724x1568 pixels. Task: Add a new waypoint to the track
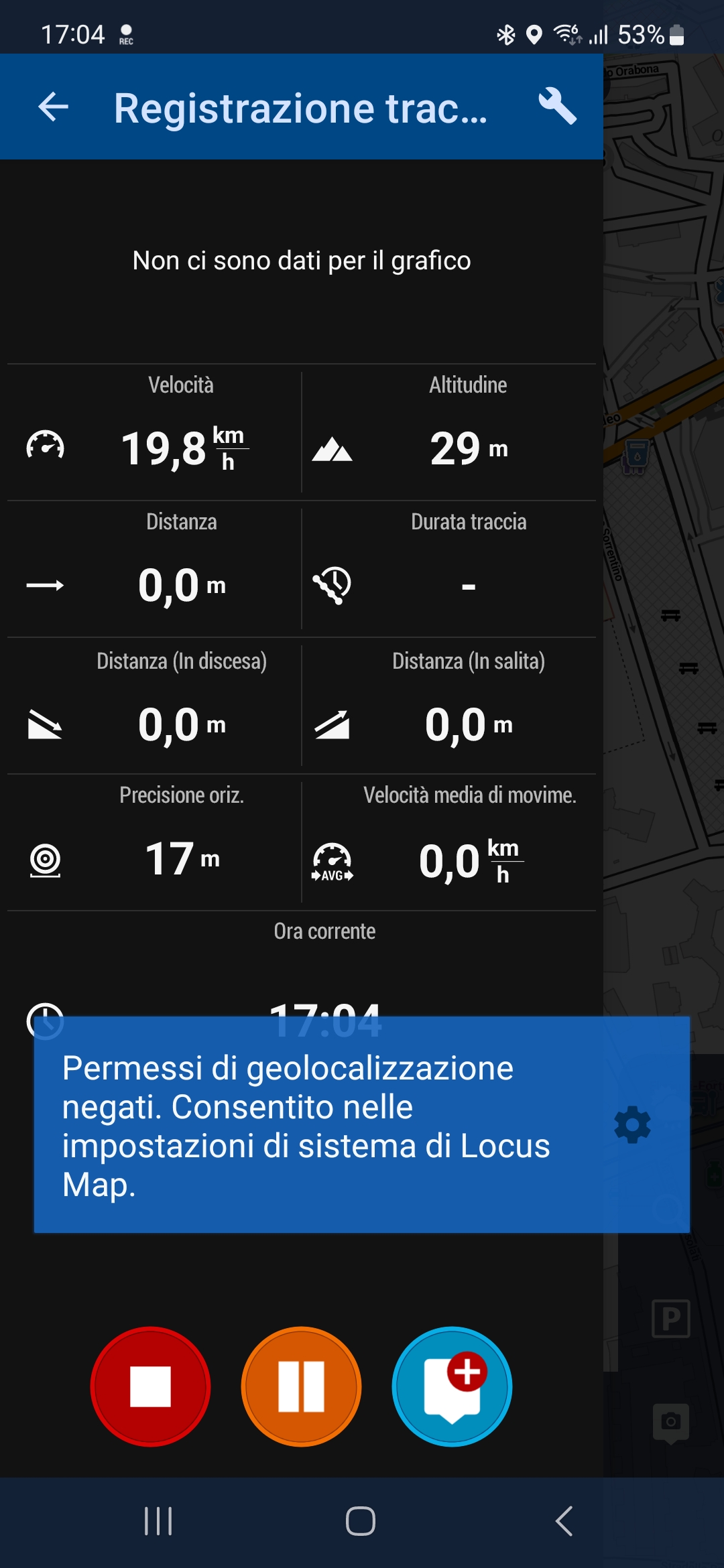coord(452,1386)
